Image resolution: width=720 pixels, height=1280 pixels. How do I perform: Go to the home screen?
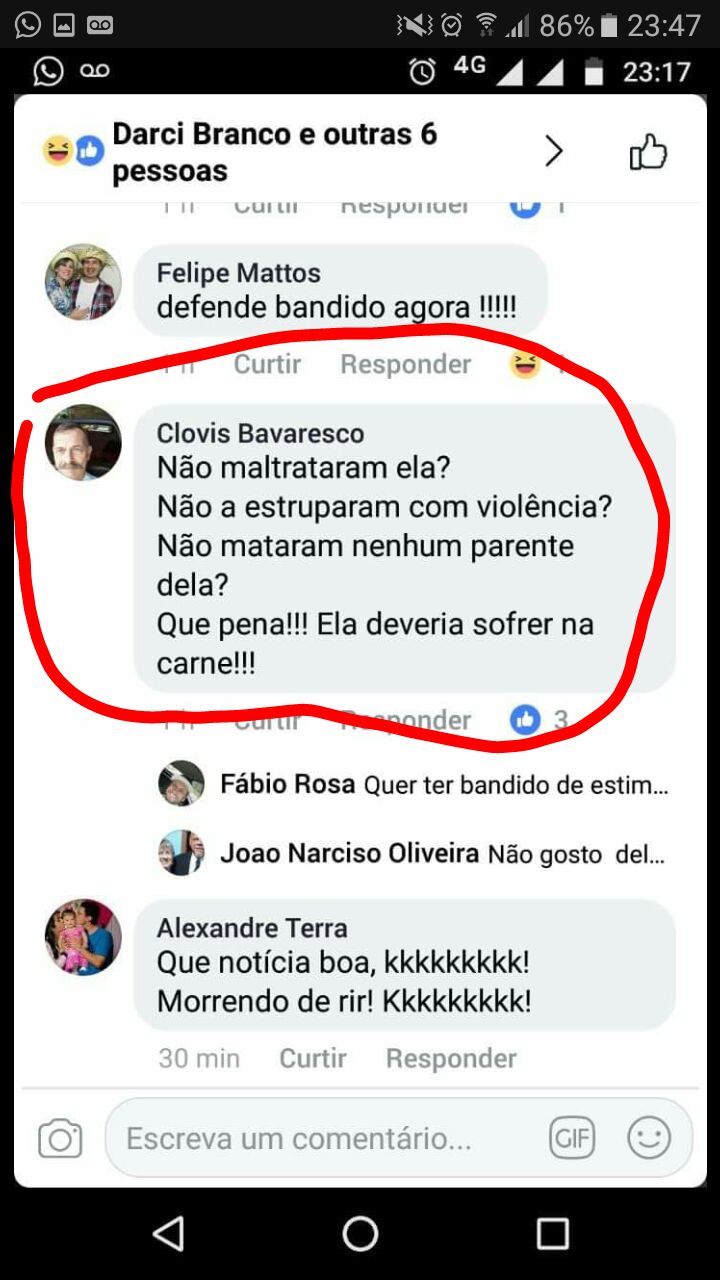360,1233
